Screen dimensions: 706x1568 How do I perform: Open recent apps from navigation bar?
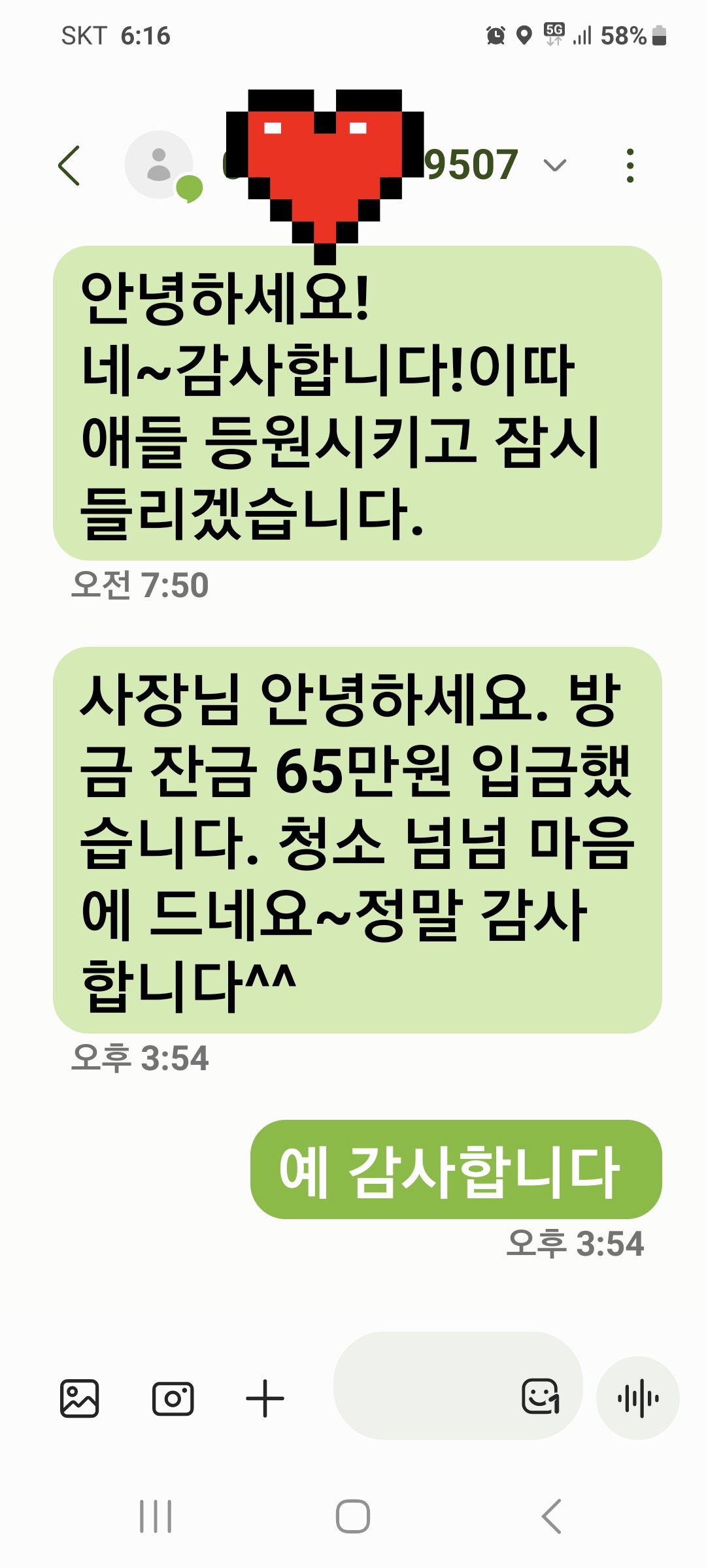pos(156,1516)
